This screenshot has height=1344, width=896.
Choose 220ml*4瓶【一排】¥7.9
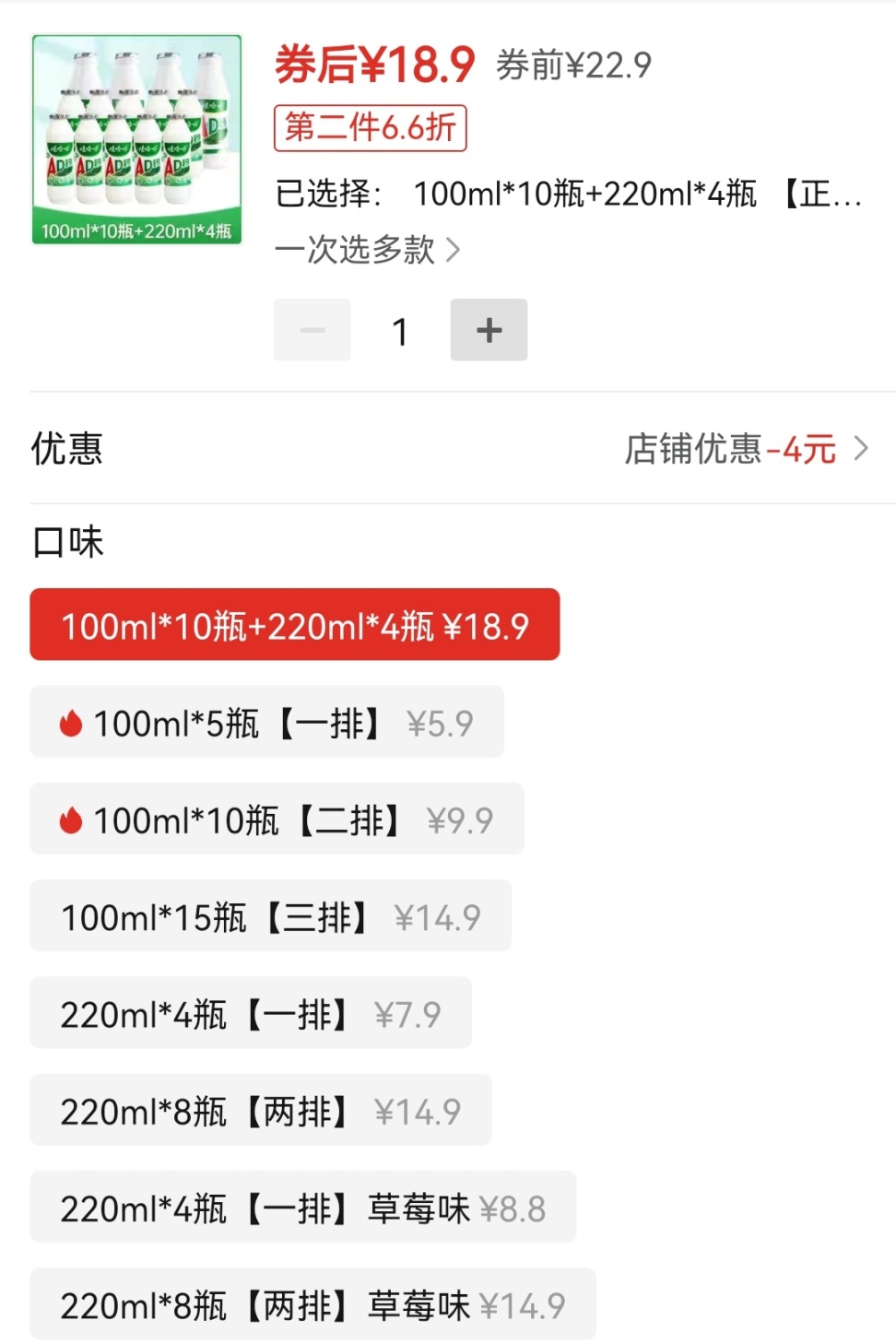250,1014
